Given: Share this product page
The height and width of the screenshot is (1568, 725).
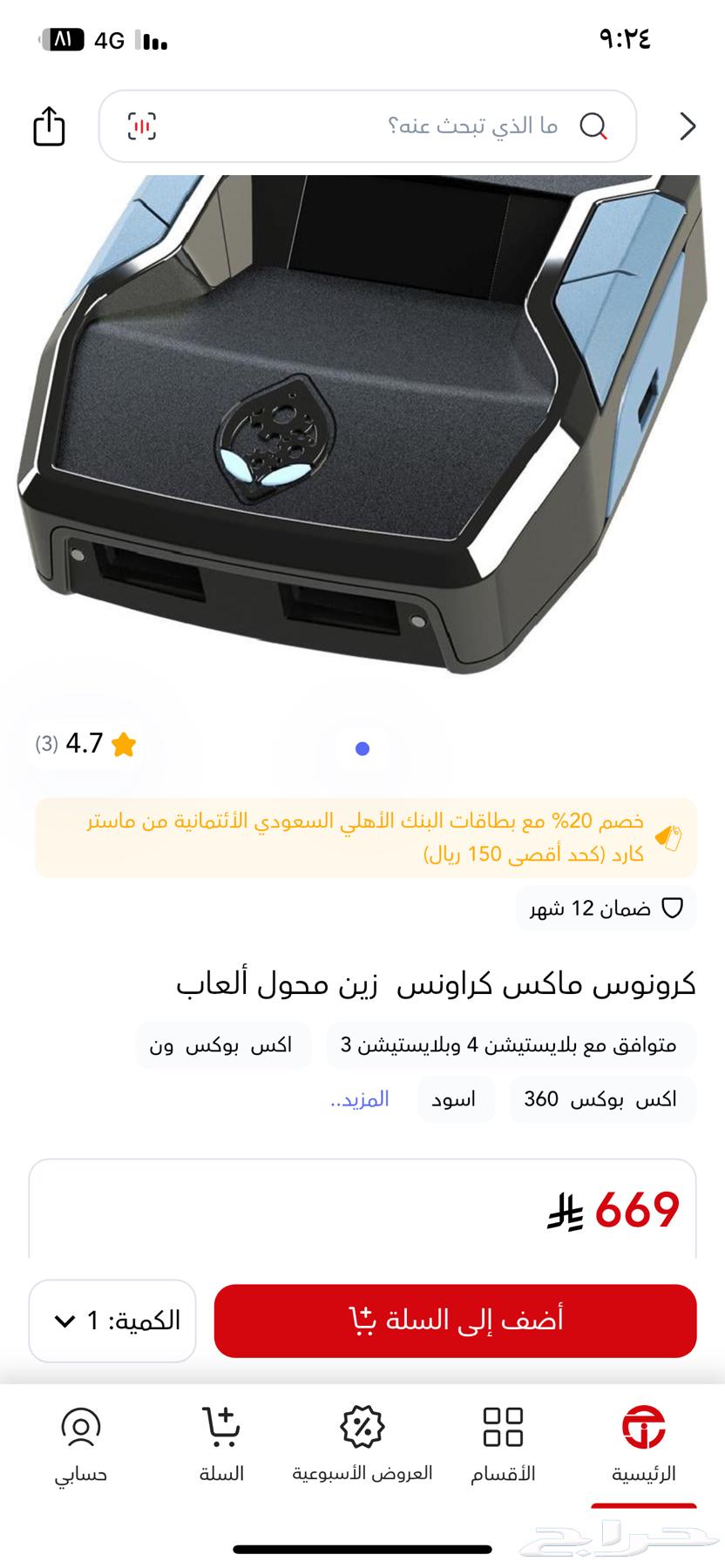Looking at the screenshot, I should pyautogui.click(x=49, y=126).
